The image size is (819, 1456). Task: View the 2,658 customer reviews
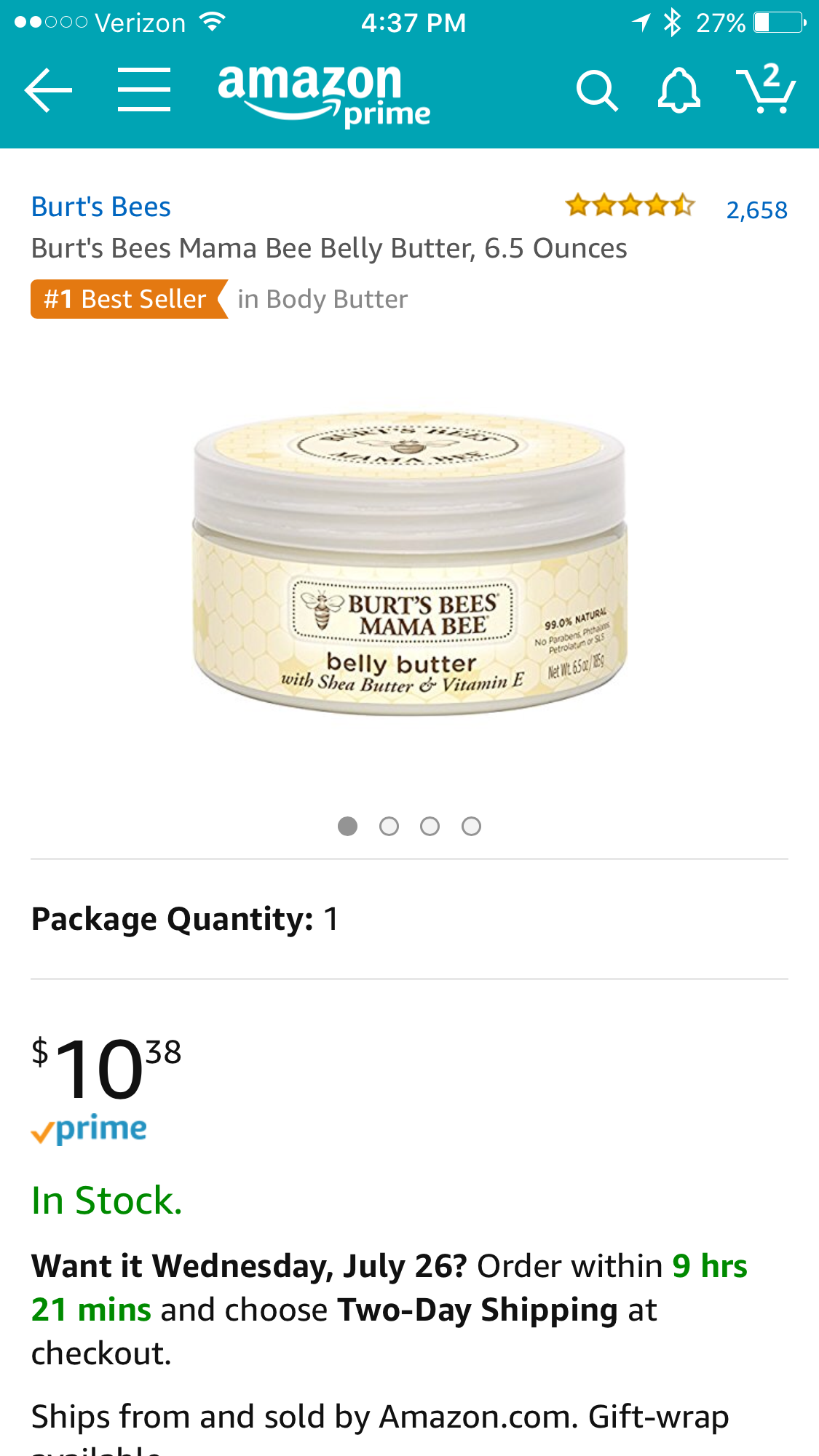pos(756,210)
